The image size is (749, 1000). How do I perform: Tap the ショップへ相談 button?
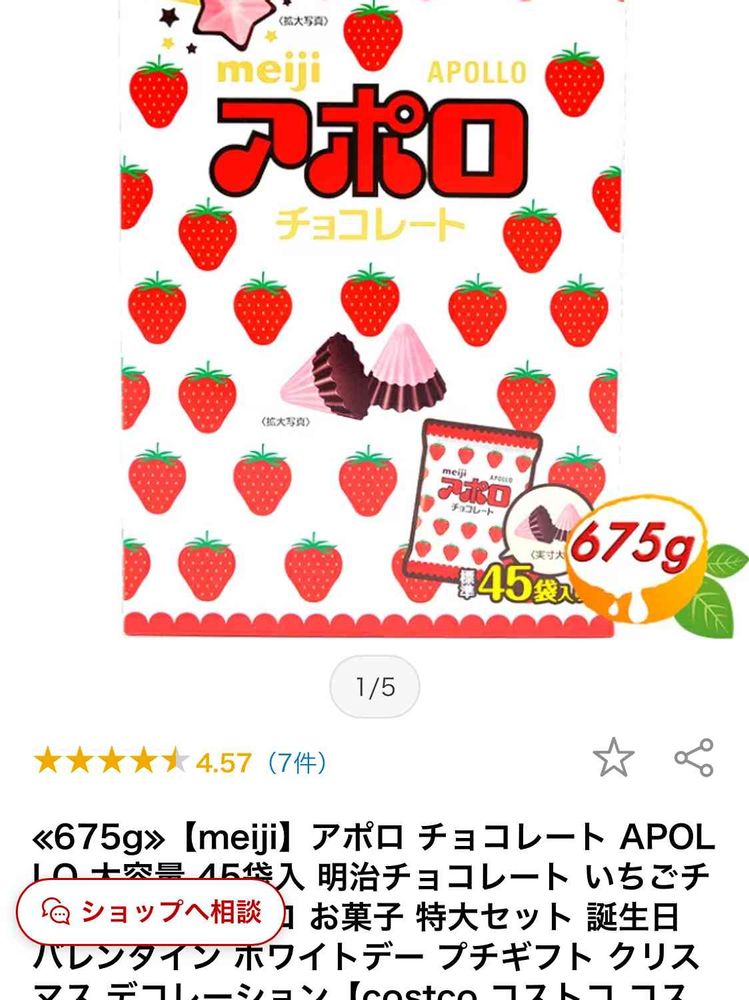[150, 912]
